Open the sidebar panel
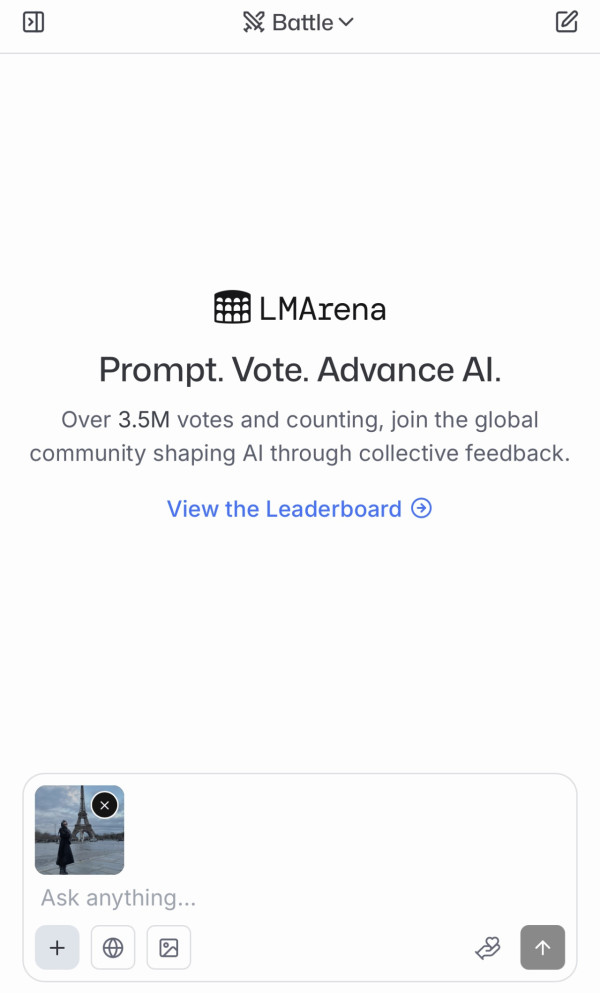The height and width of the screenshot is (993, 600). (33, 22)
